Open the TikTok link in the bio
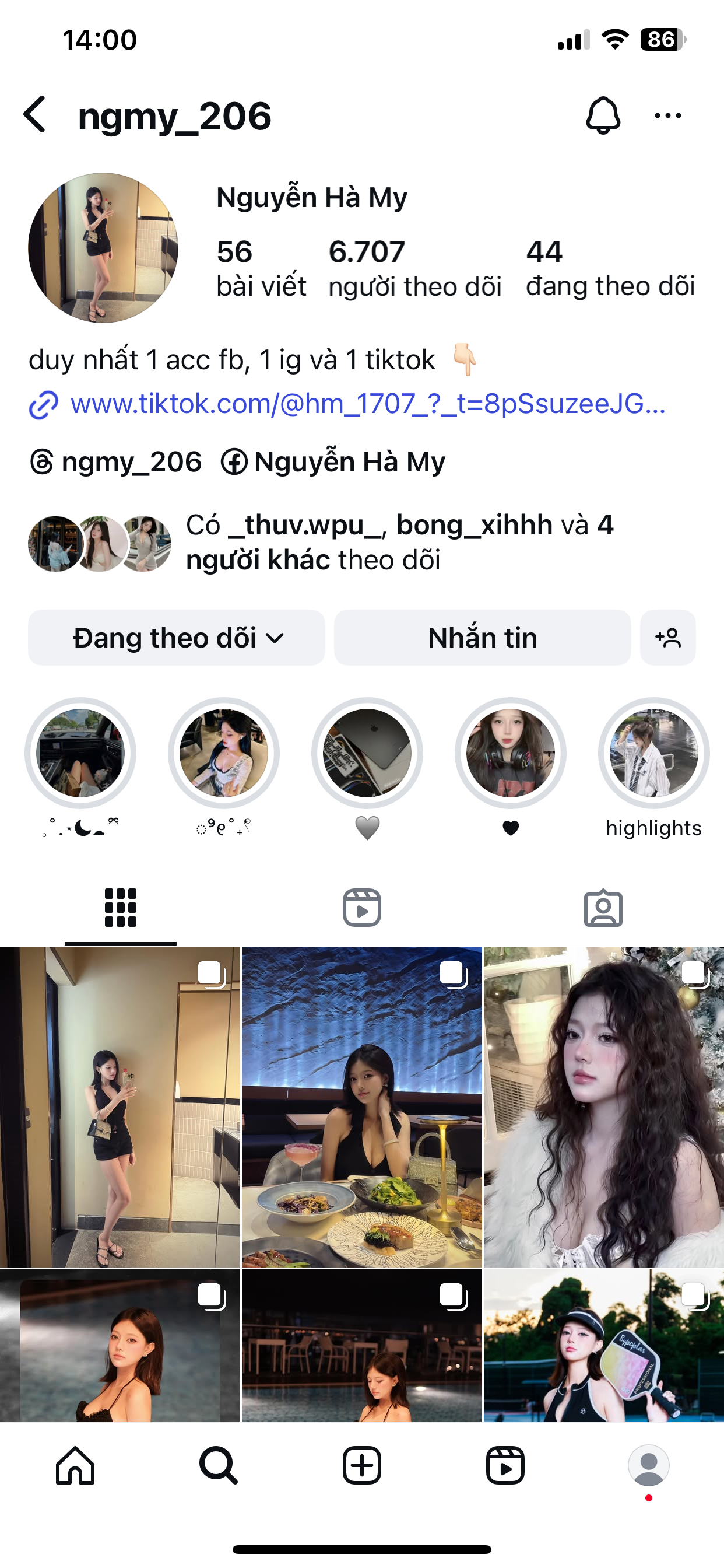The height and width of the screenshot is (1568, 724). pyautogui.click(x=367, y=404)
